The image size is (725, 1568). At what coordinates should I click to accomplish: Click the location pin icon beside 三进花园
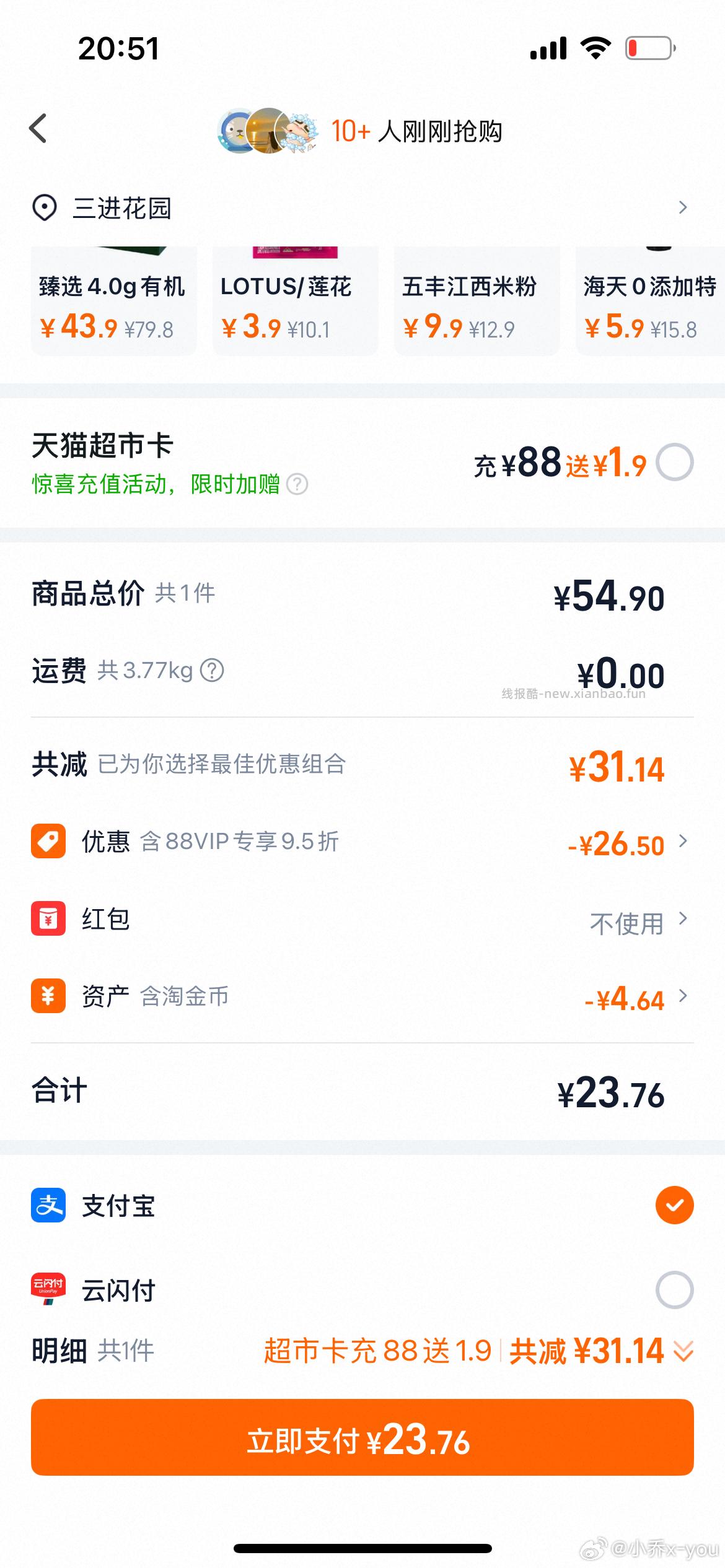tap(44, 208)
